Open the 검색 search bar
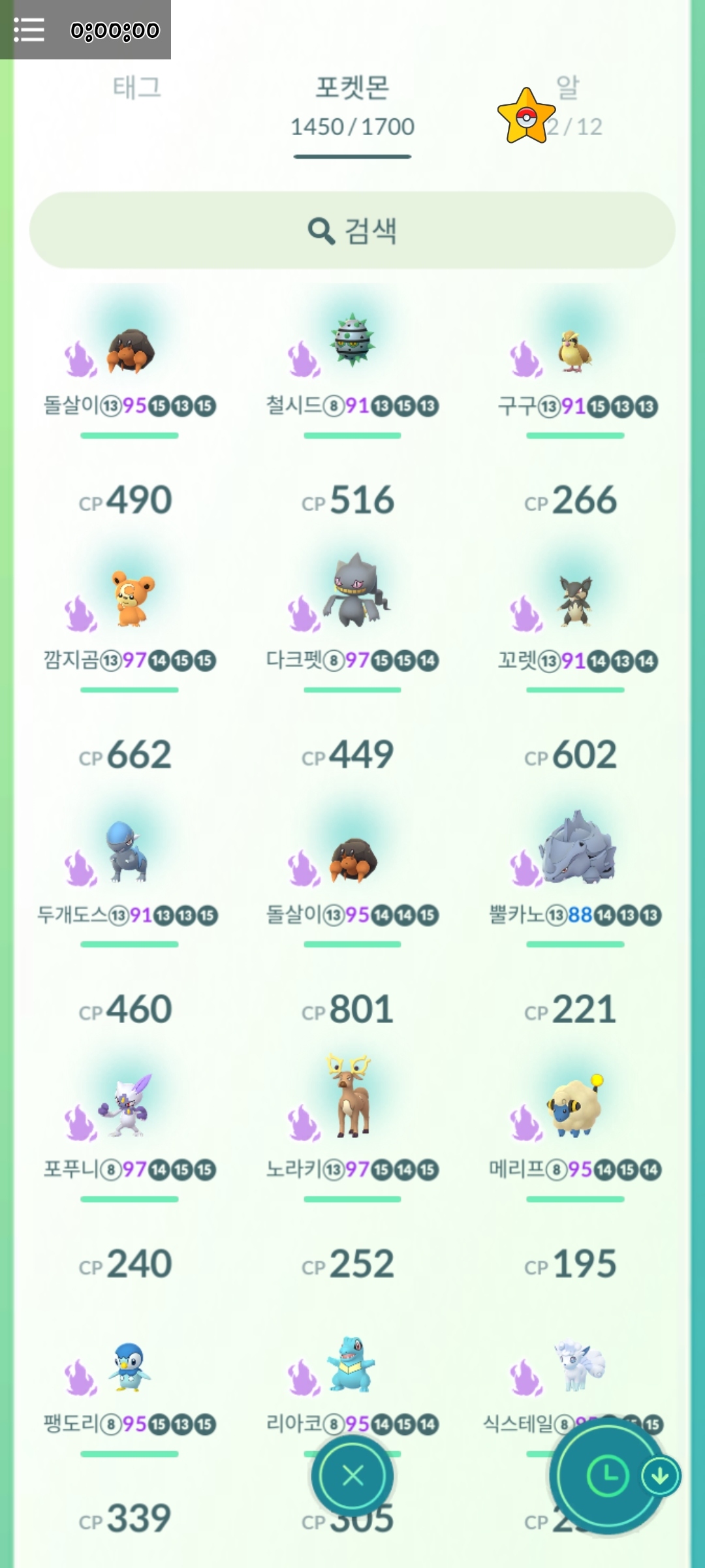This screenshot has width=705, height=1568. pyautogui.click(x=352, y=230)
